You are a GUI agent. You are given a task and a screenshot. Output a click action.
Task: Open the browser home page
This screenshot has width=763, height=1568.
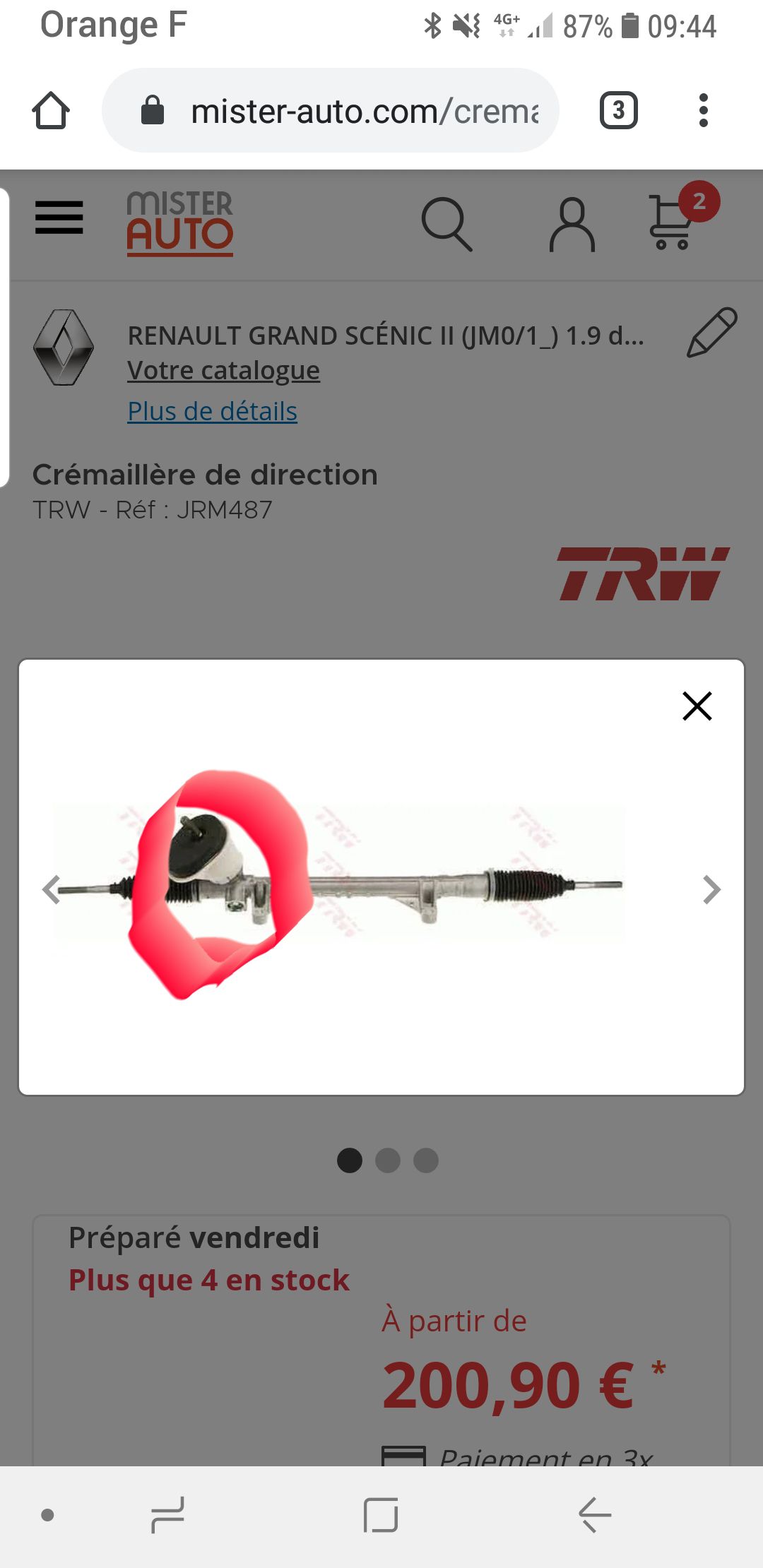(x=51, y=111)
